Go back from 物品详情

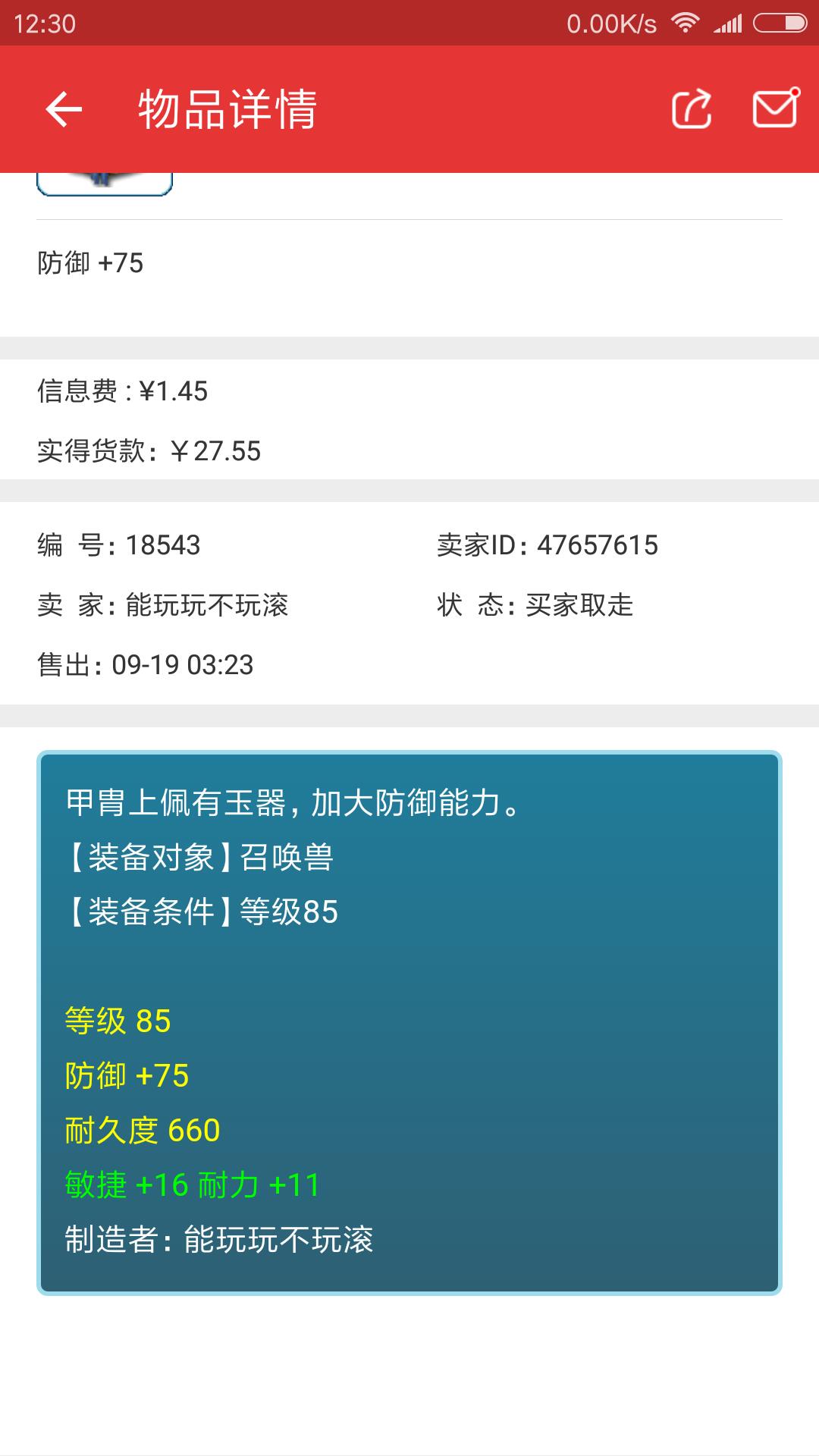(x=64, y=109)
